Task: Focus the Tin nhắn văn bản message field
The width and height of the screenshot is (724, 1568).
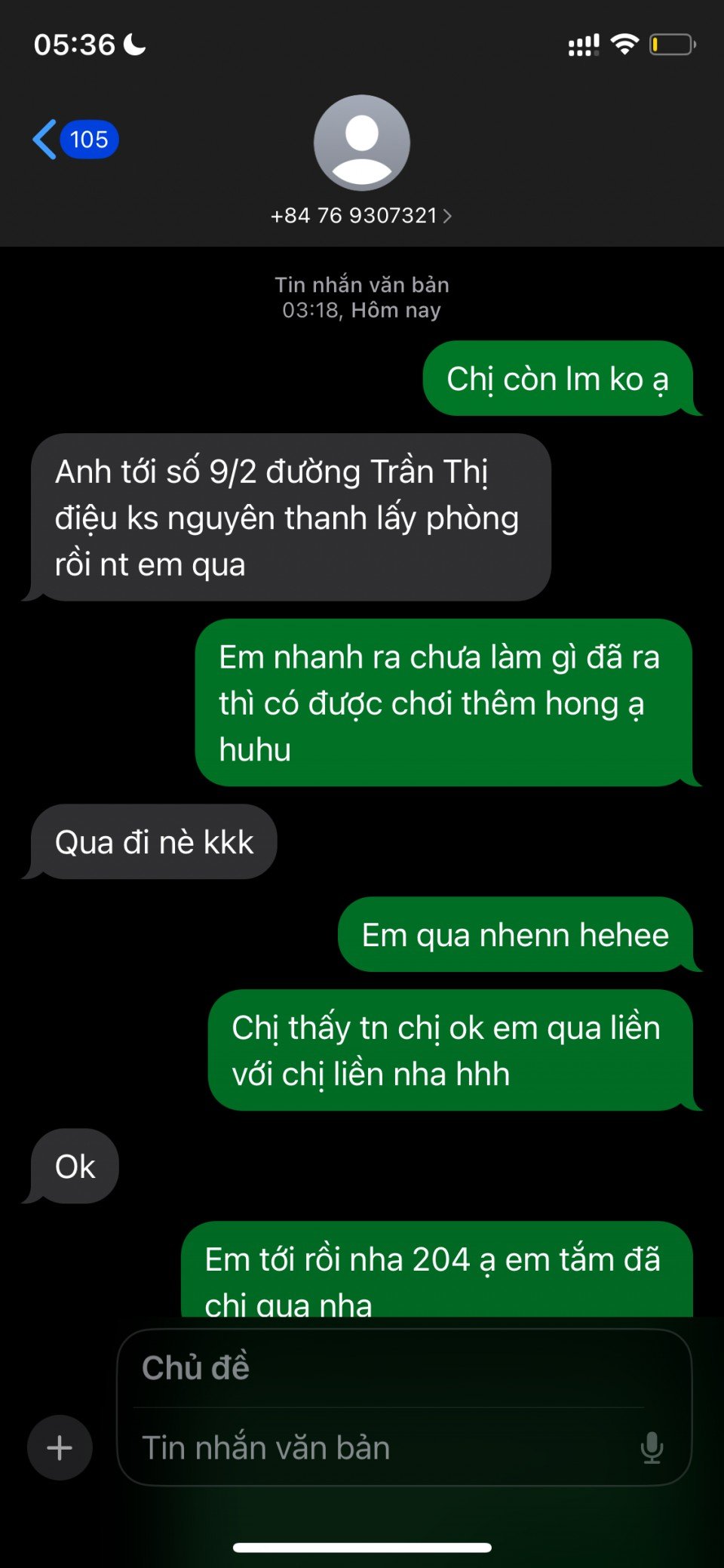Action: (x=377, y=1448)
